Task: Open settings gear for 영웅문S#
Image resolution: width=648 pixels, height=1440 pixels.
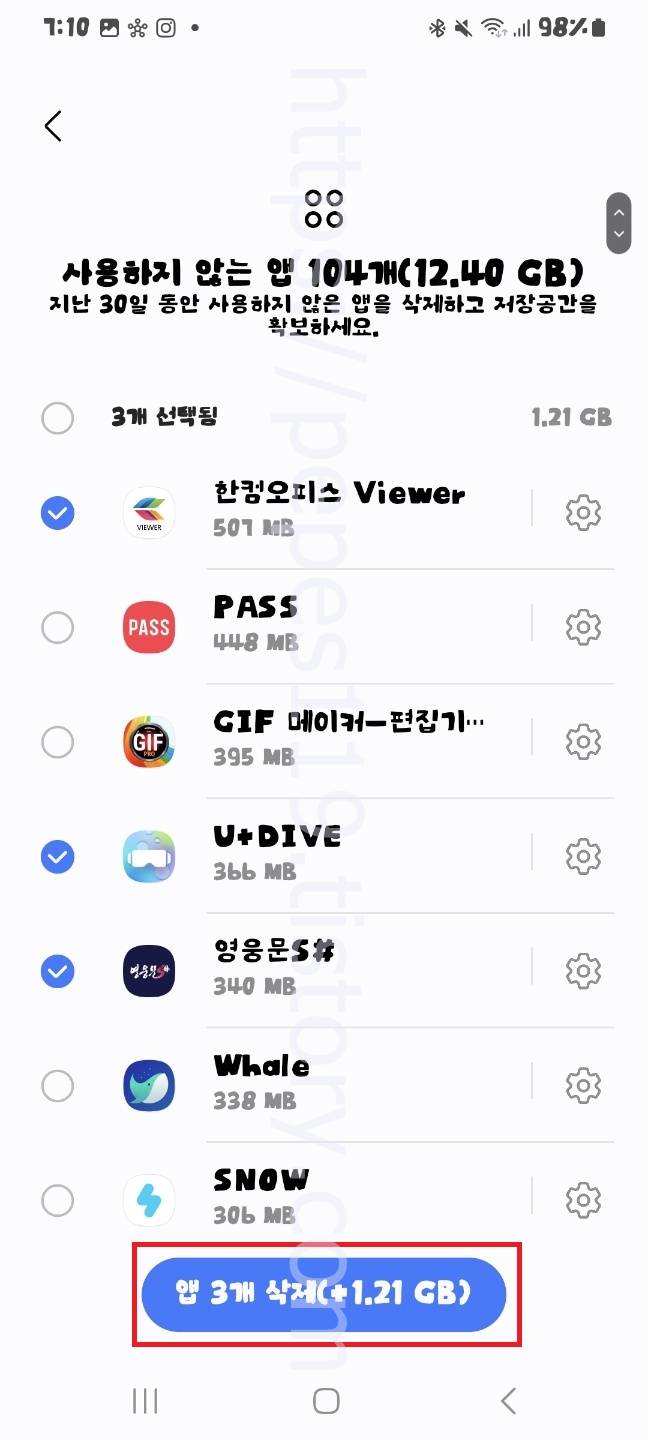Action: pos(583,970)
